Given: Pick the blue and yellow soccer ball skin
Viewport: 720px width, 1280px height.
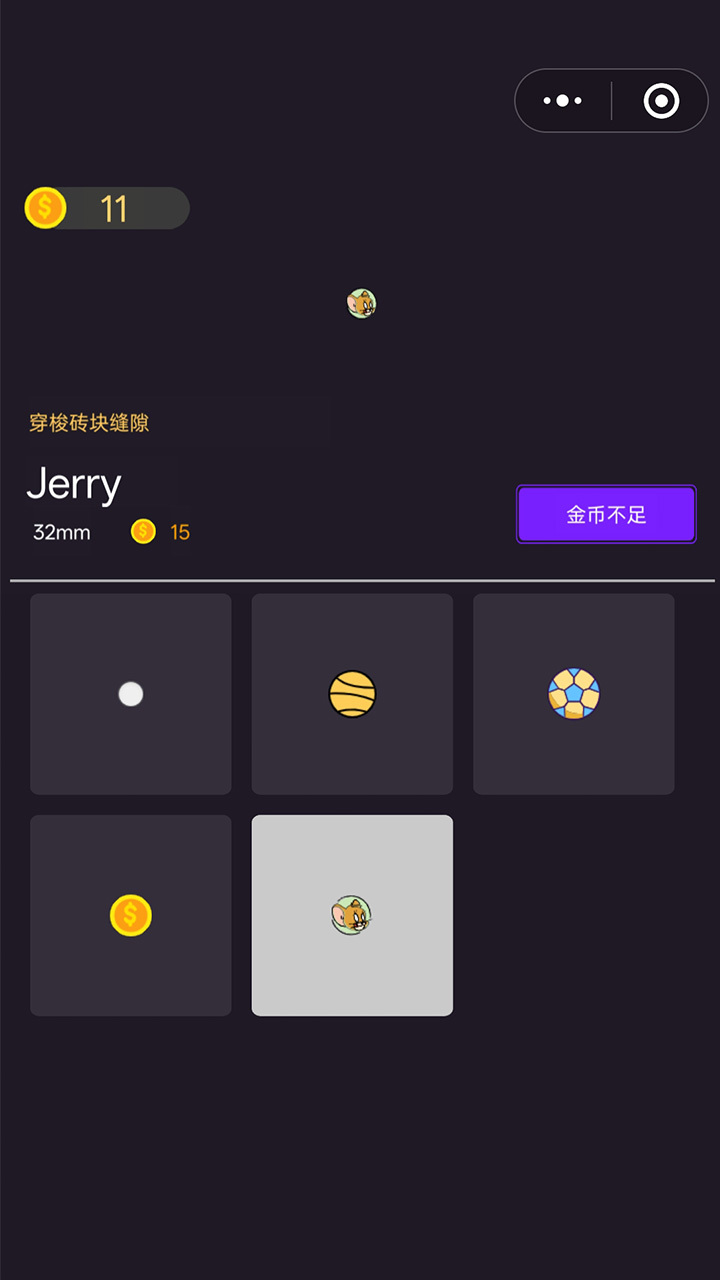Looking at the screenshot, I should click(574, 694).
